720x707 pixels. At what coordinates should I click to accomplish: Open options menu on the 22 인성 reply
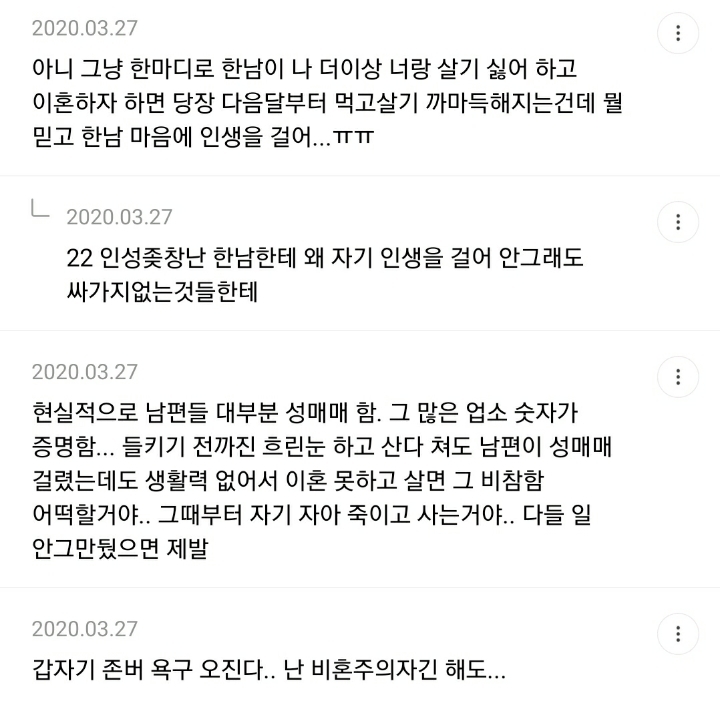click(x=678, y=222)
